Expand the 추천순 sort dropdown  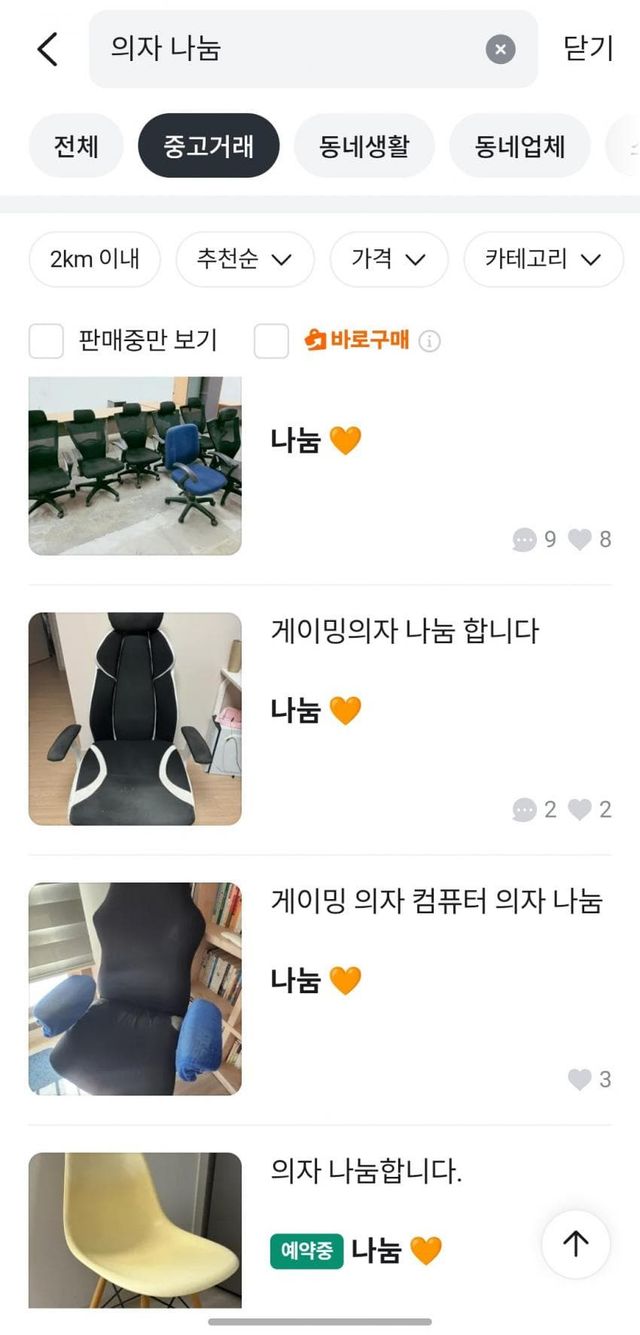(x=245, y=260)
